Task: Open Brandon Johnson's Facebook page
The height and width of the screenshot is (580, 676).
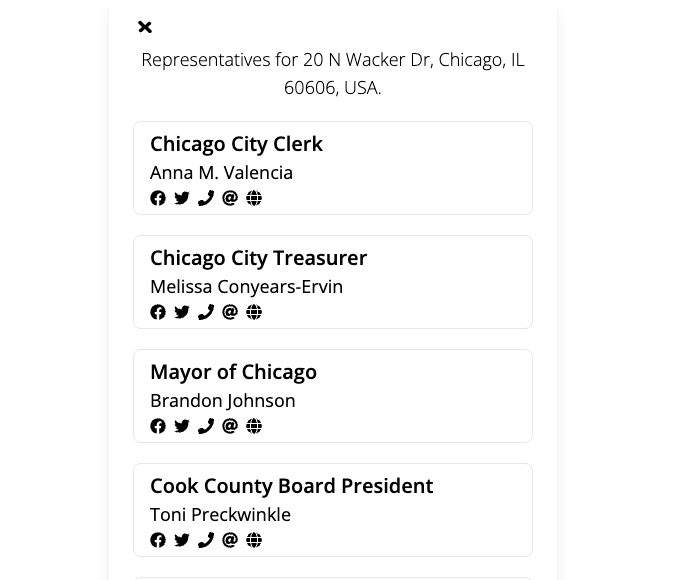Action: (x=158, y=426)
